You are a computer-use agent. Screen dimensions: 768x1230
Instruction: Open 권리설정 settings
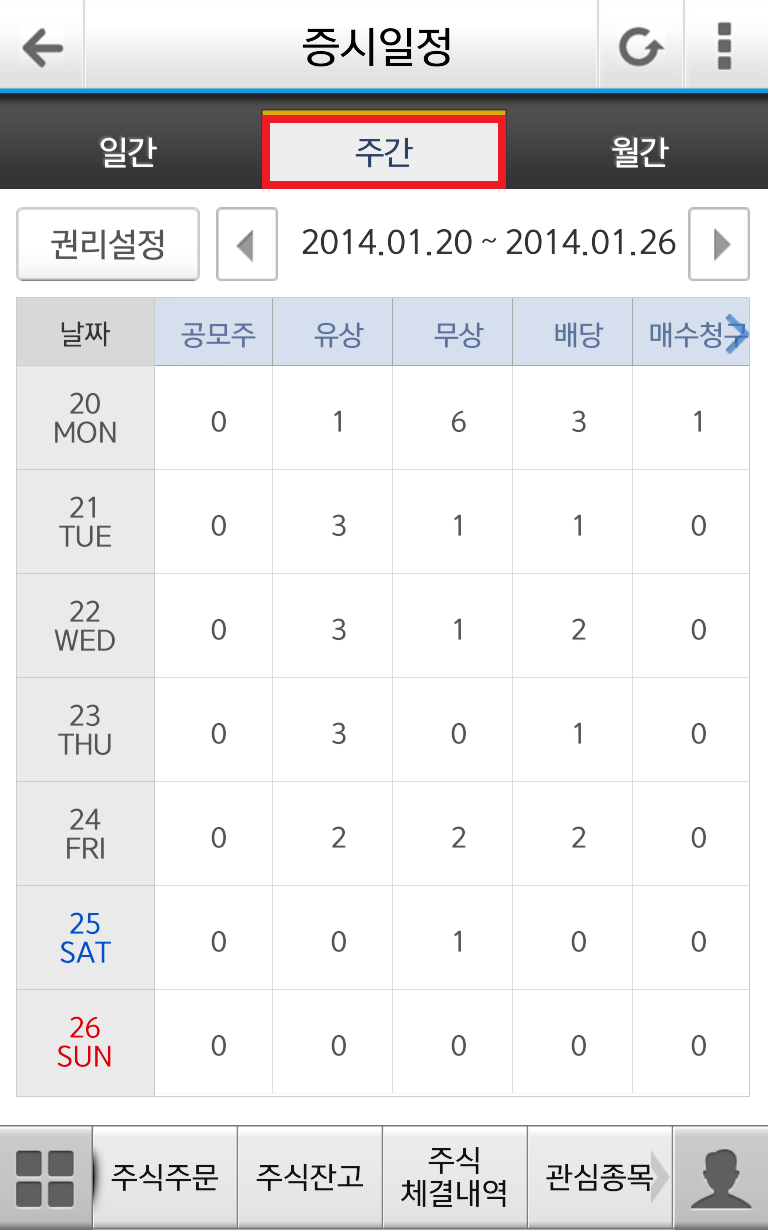pyautogui.click(x=108, y=244)
